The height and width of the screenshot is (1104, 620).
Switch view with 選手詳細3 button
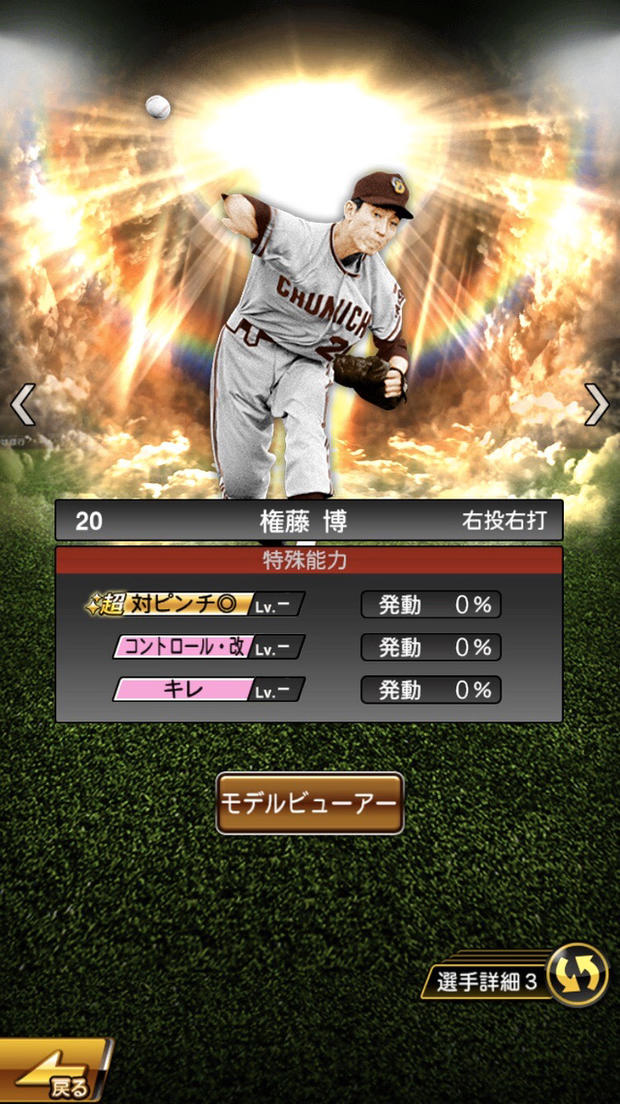tap(520, 979)
